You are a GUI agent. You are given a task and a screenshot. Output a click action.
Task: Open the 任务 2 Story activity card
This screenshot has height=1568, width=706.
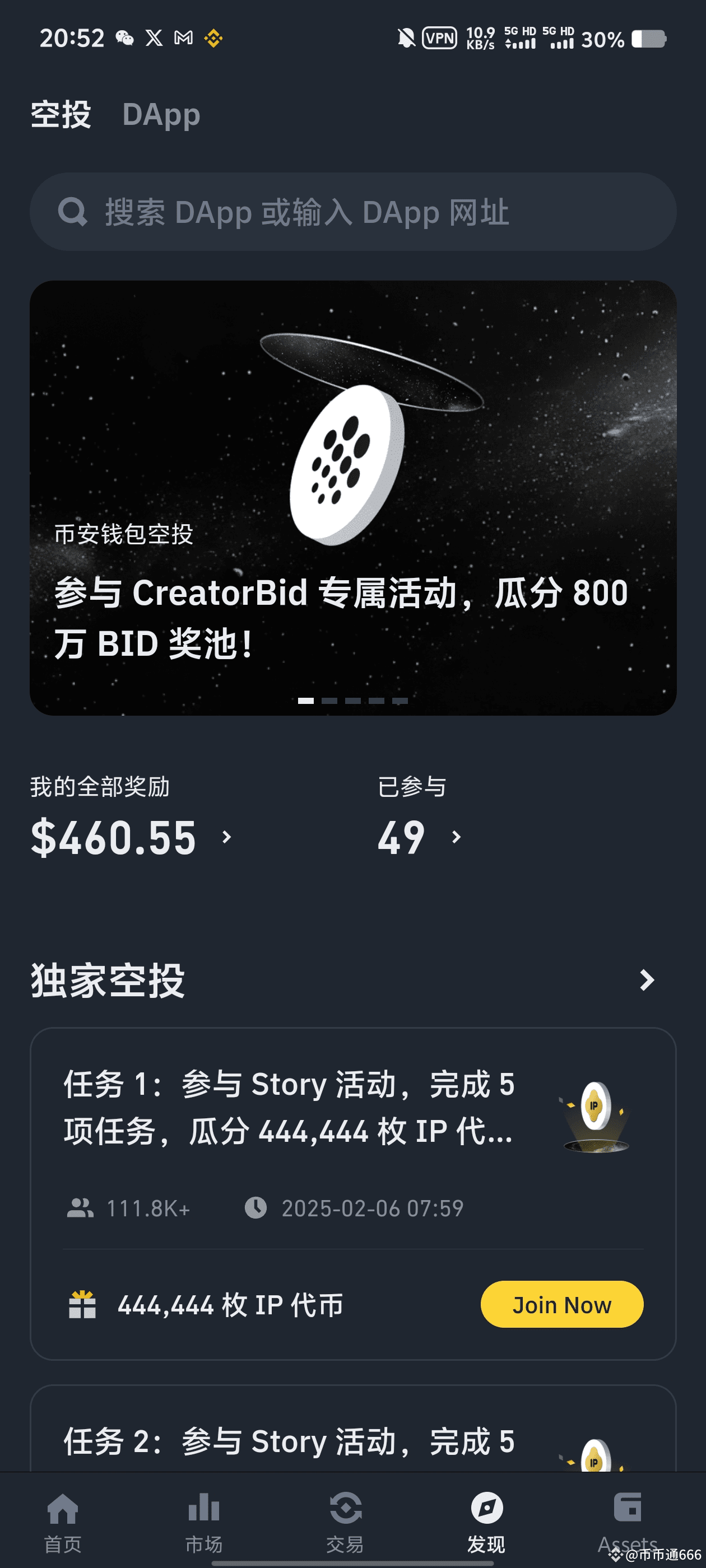[x=289, y=1441]
